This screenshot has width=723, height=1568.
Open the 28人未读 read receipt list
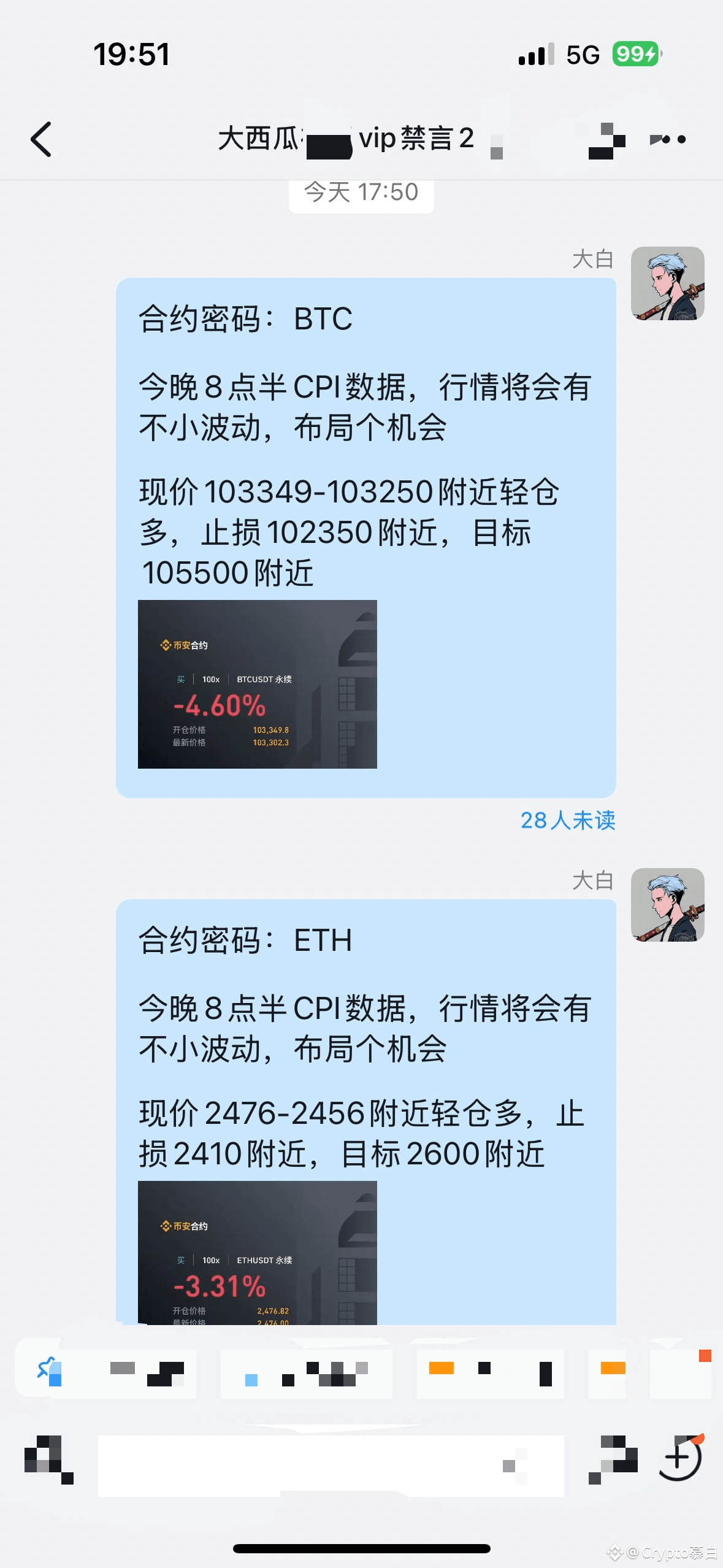pyautogui.click(x=569, y=821)
